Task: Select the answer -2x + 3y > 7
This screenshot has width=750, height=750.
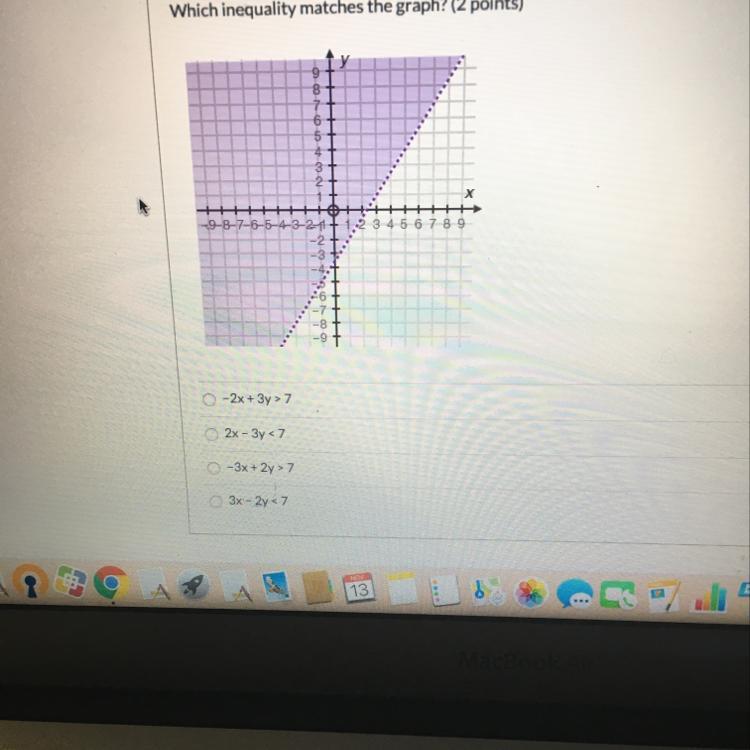Action: (209, 400)
